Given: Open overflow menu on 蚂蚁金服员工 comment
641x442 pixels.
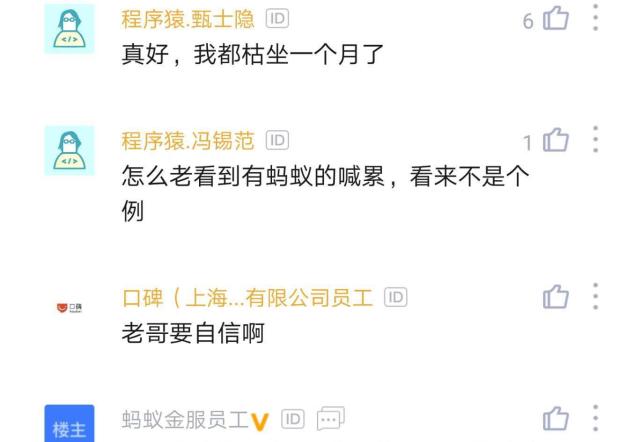Looking at the screenshot, I should click(595, 418).
